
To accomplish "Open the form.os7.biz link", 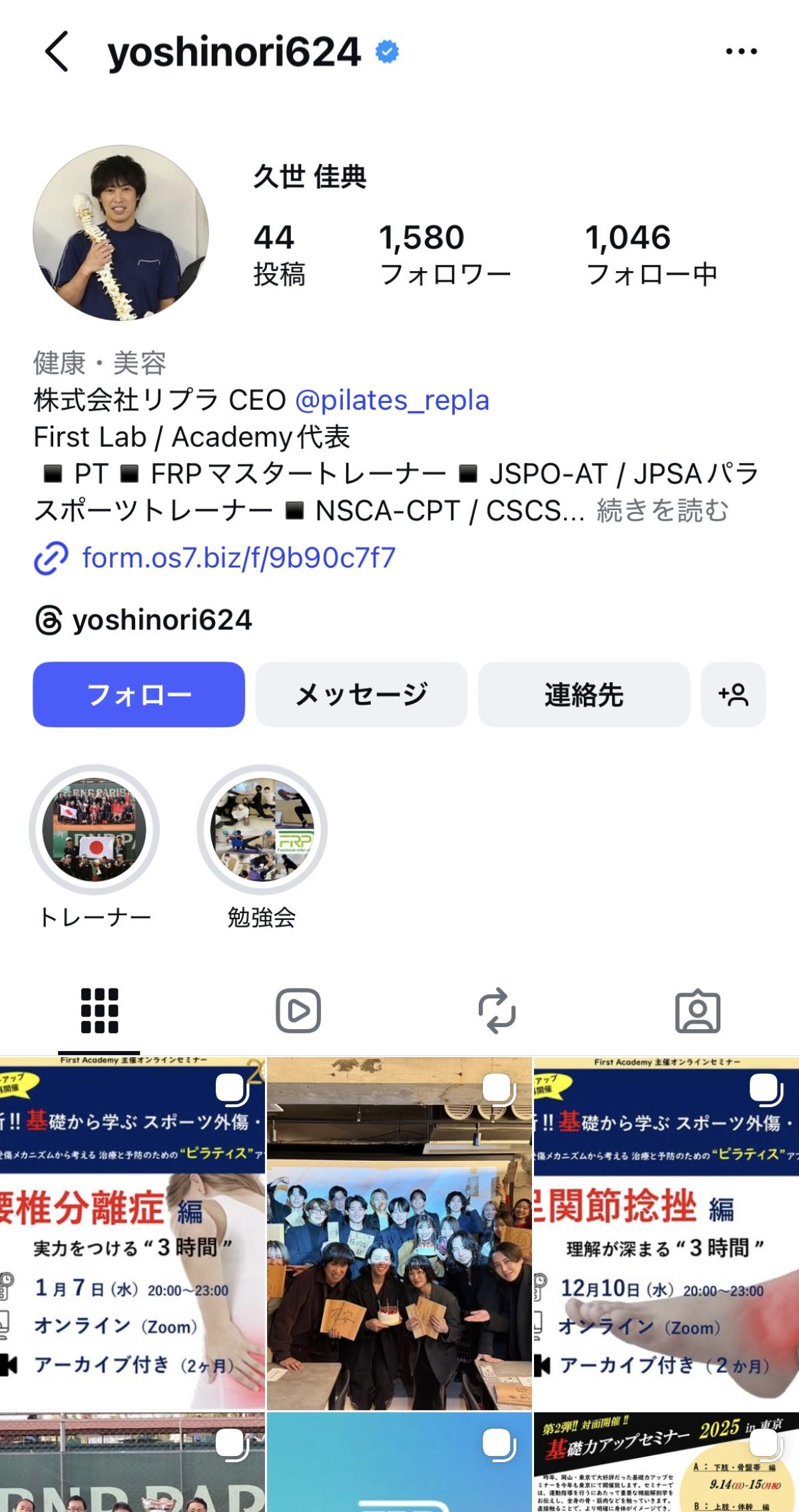I will point(238,558).
